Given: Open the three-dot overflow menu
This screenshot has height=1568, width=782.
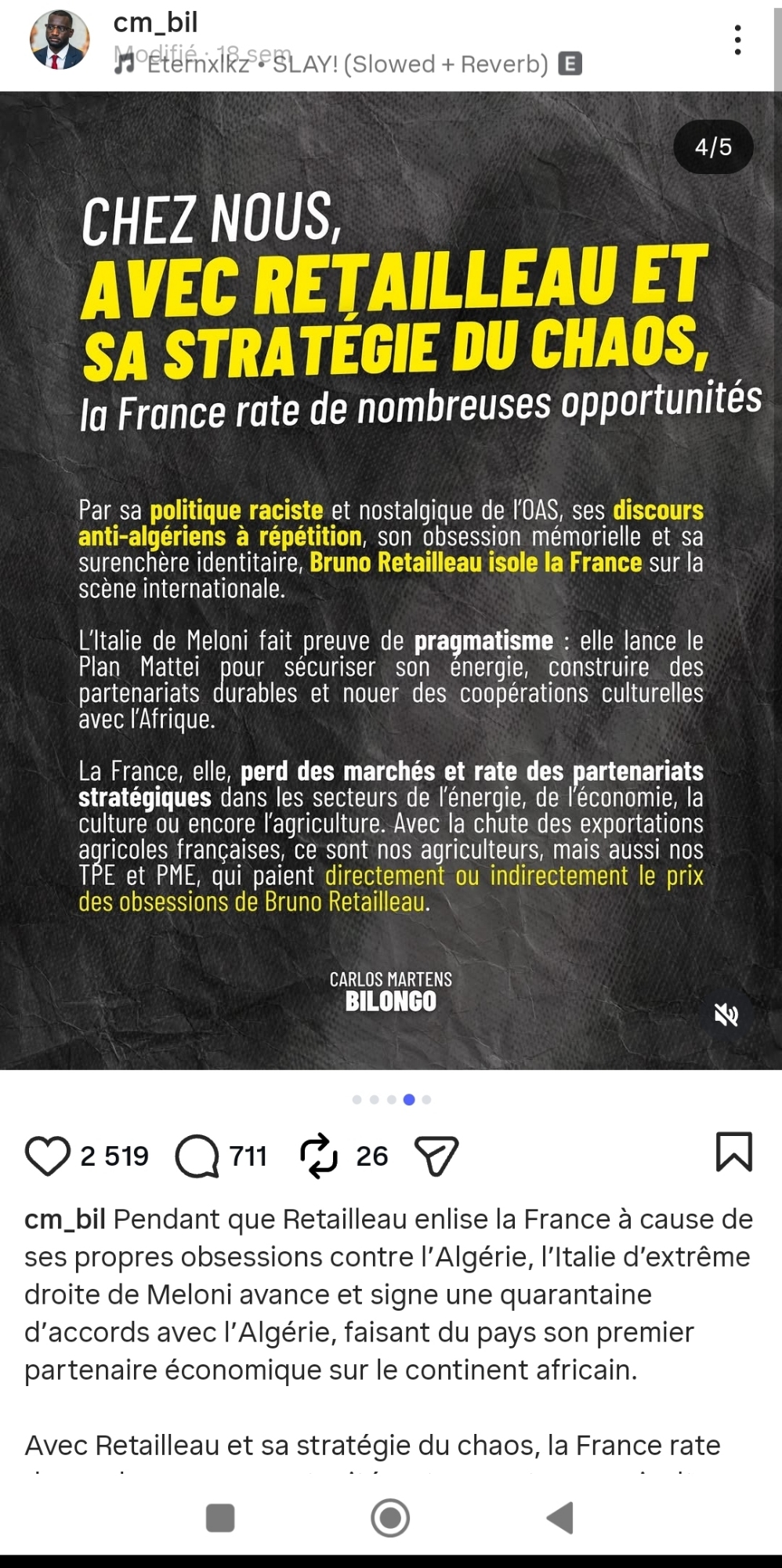Looking at the screenshot, I should pos(737,40).
